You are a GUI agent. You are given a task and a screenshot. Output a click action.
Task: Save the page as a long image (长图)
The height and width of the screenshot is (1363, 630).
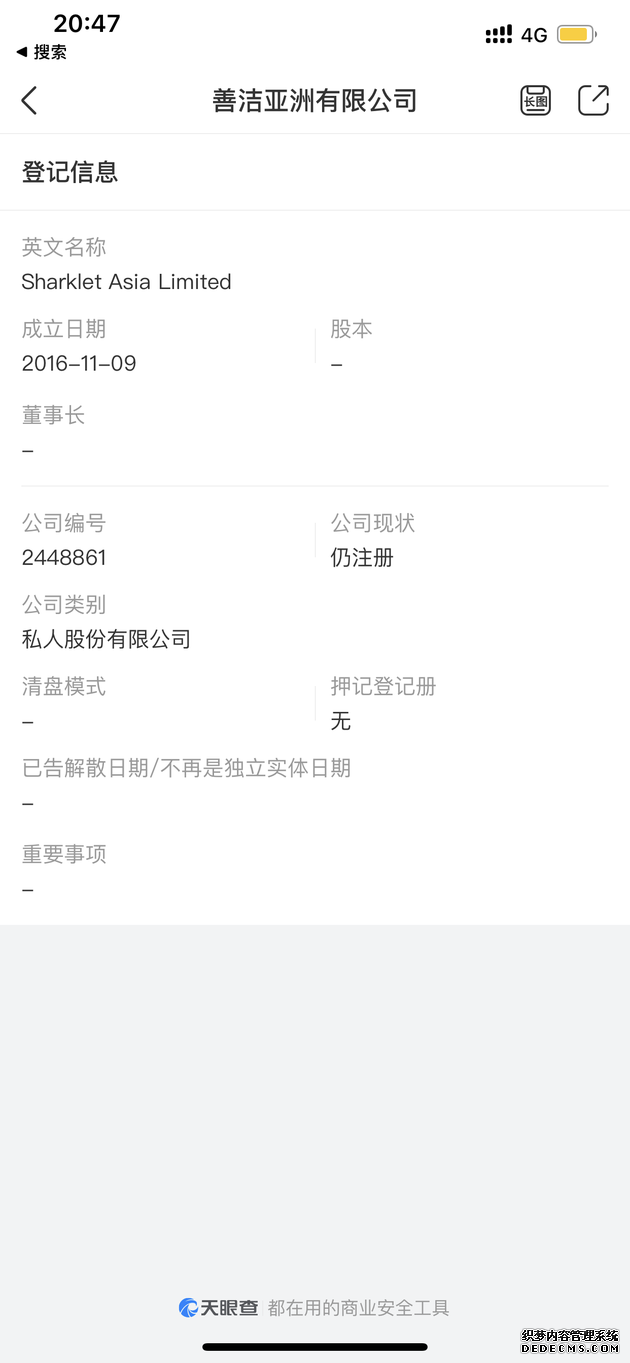coord(536,100)
